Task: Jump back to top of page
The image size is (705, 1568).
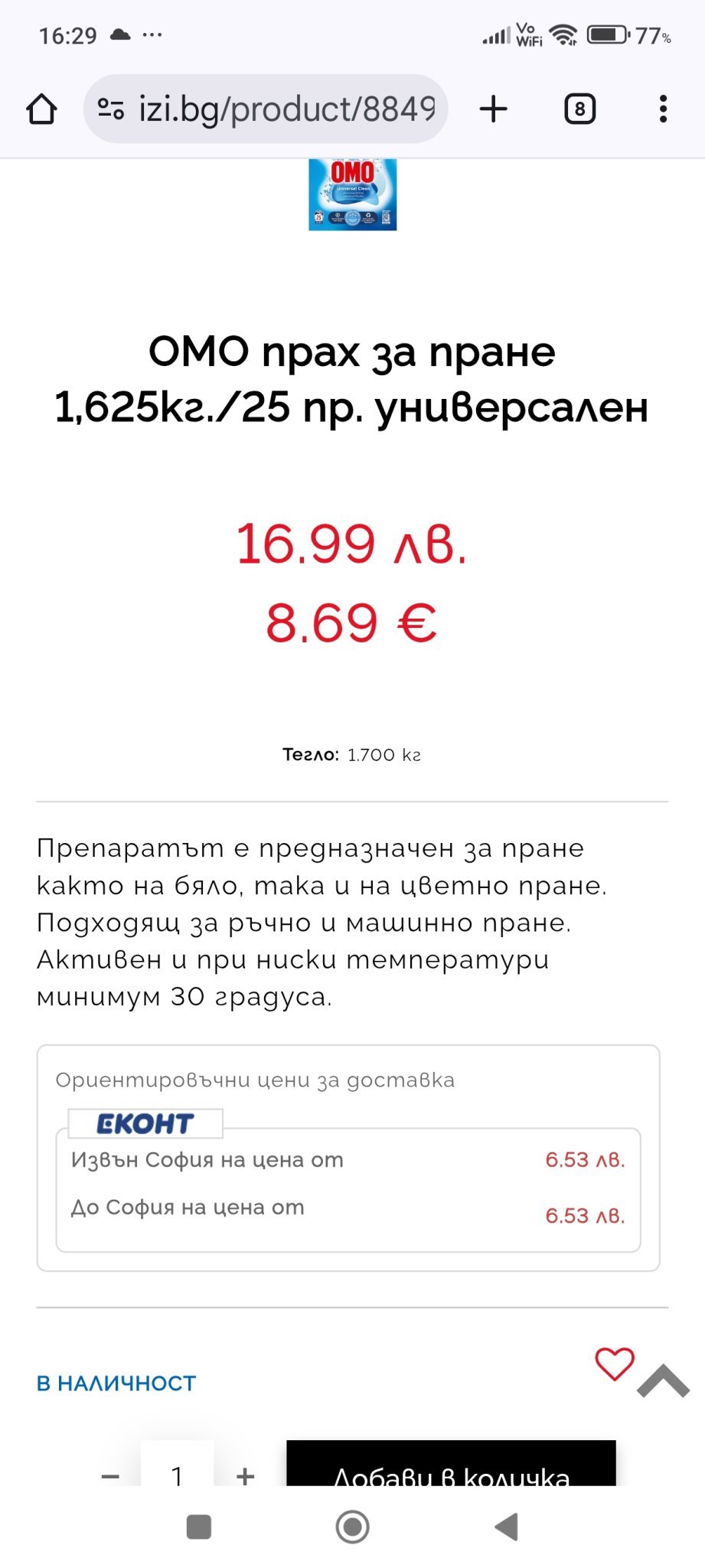Action: [x=664, y=1381]
